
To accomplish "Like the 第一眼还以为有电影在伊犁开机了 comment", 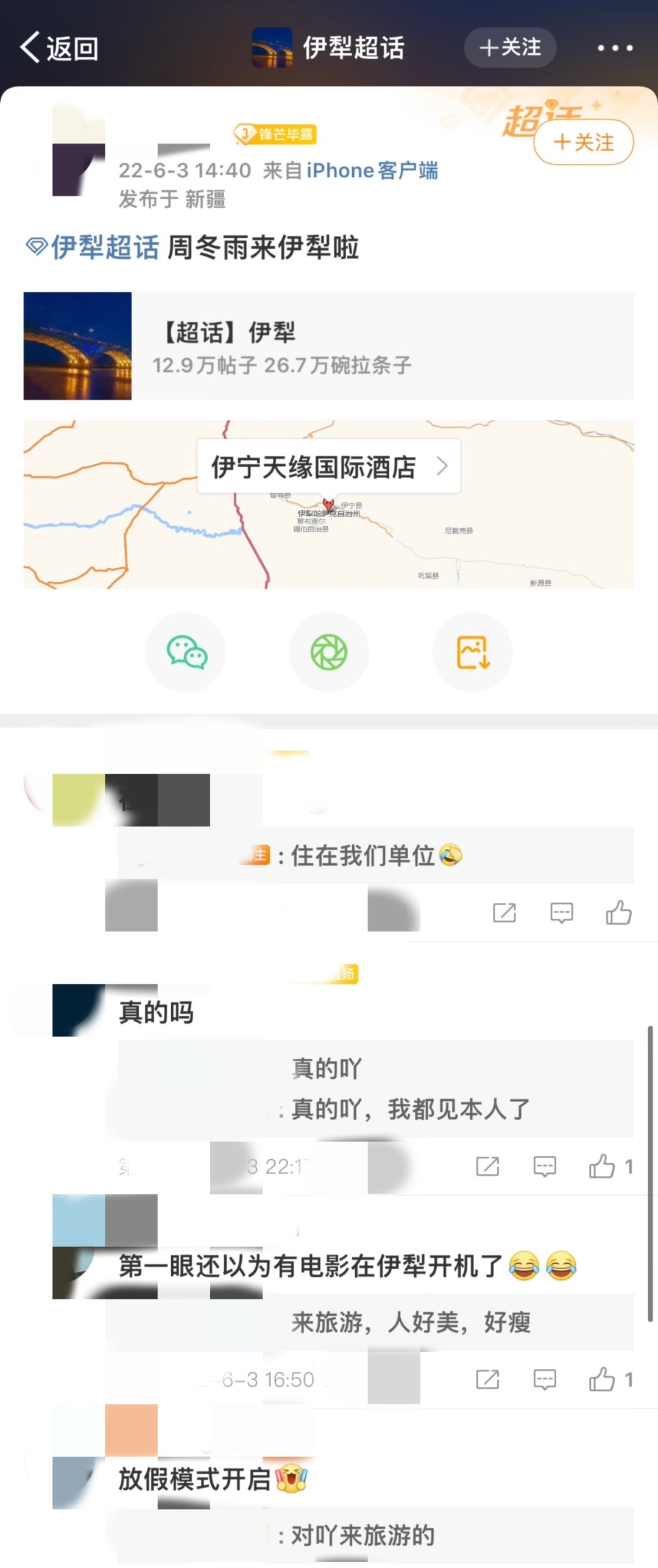I will pos(603,1379).
